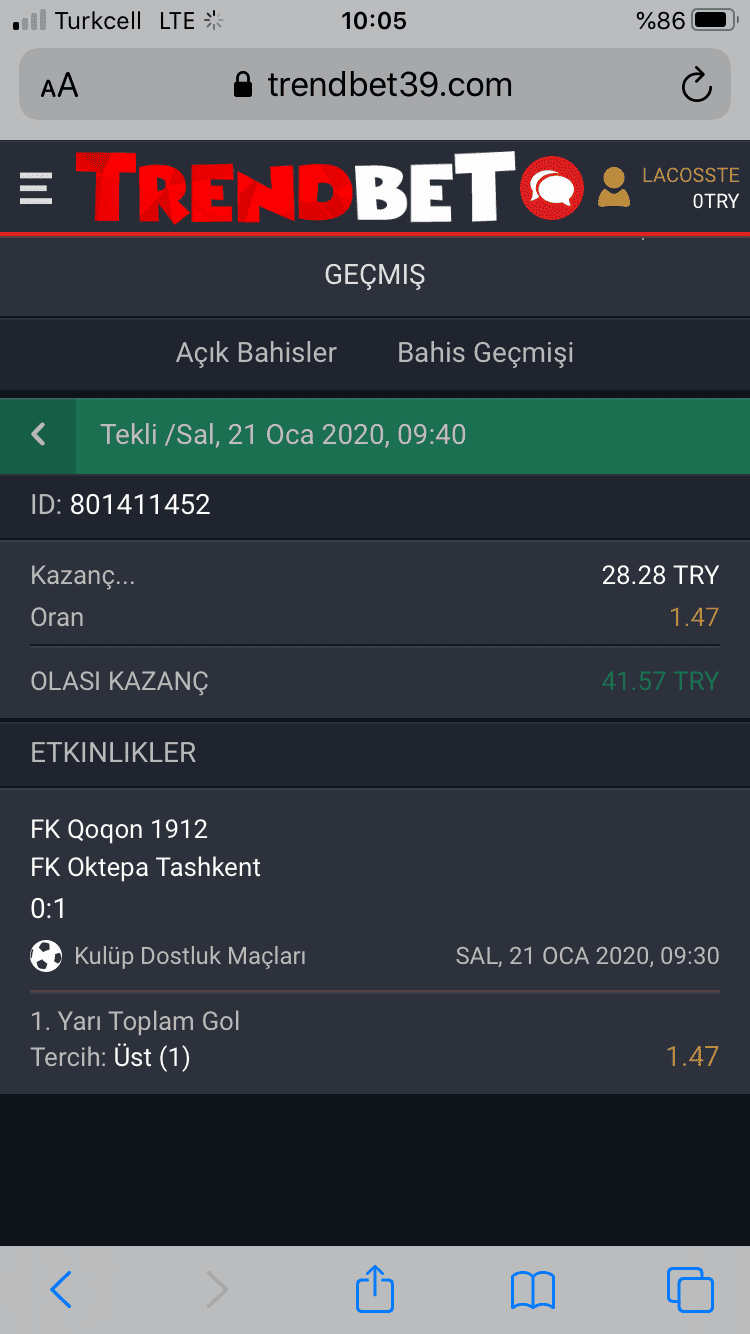Screen dimensions: 750x1334
Task: Reload the page in Safari
Action: pos(695,85)
